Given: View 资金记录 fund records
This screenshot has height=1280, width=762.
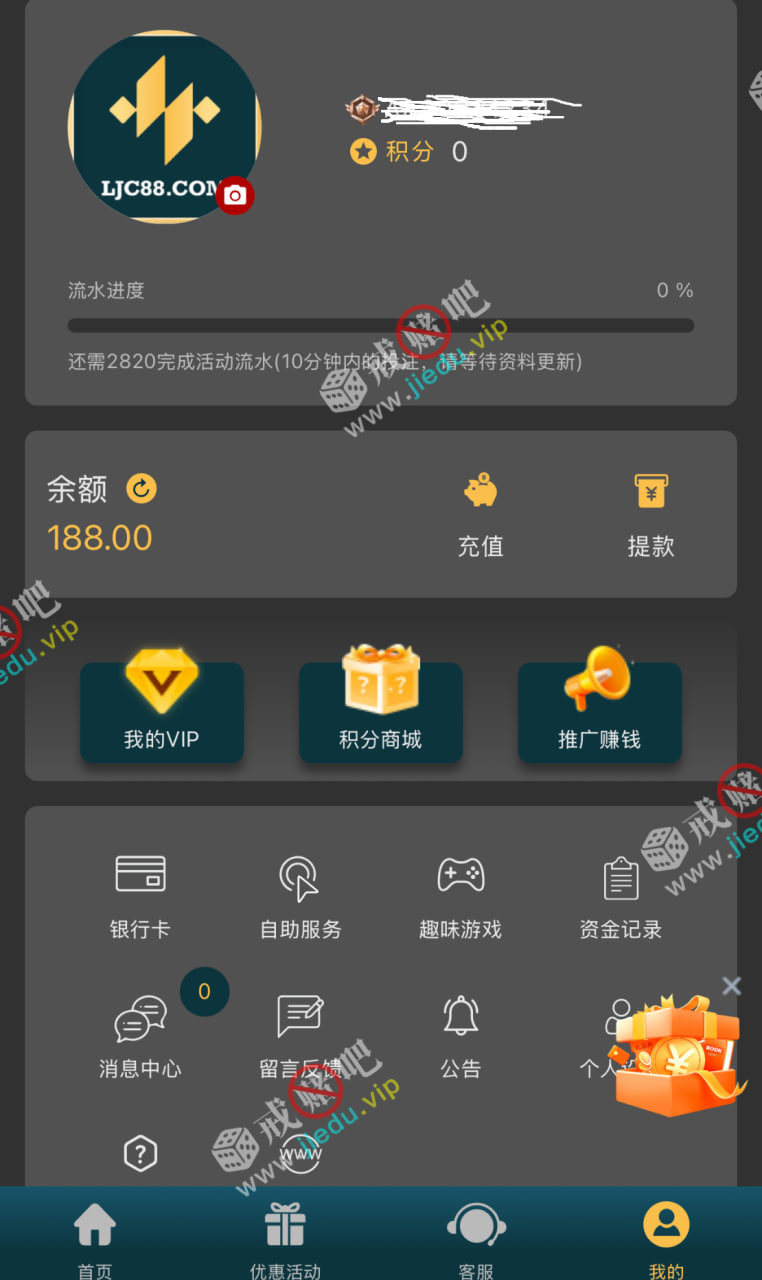Looking at the screenshot, I should click(620, 895).
